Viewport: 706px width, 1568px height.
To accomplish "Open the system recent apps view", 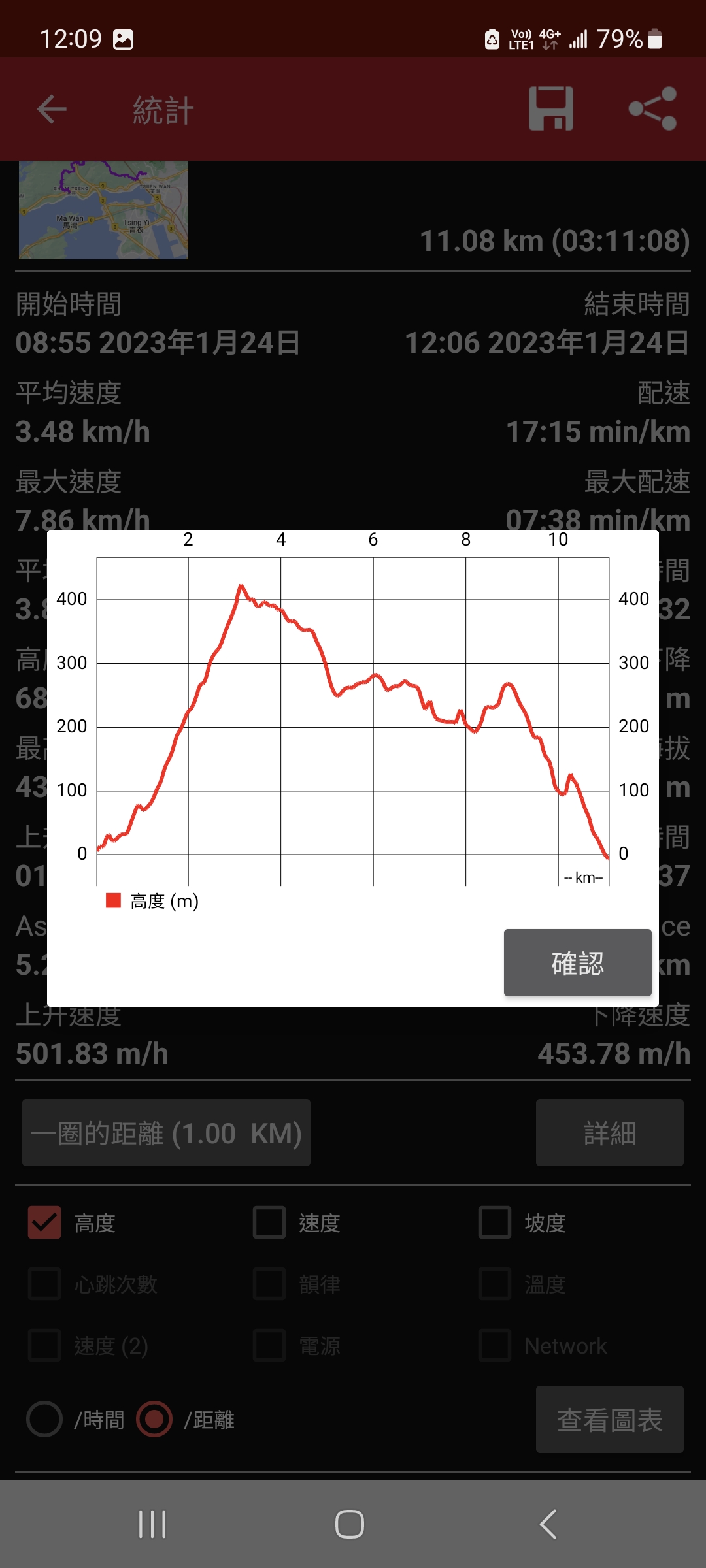I will coord(152,1524).
